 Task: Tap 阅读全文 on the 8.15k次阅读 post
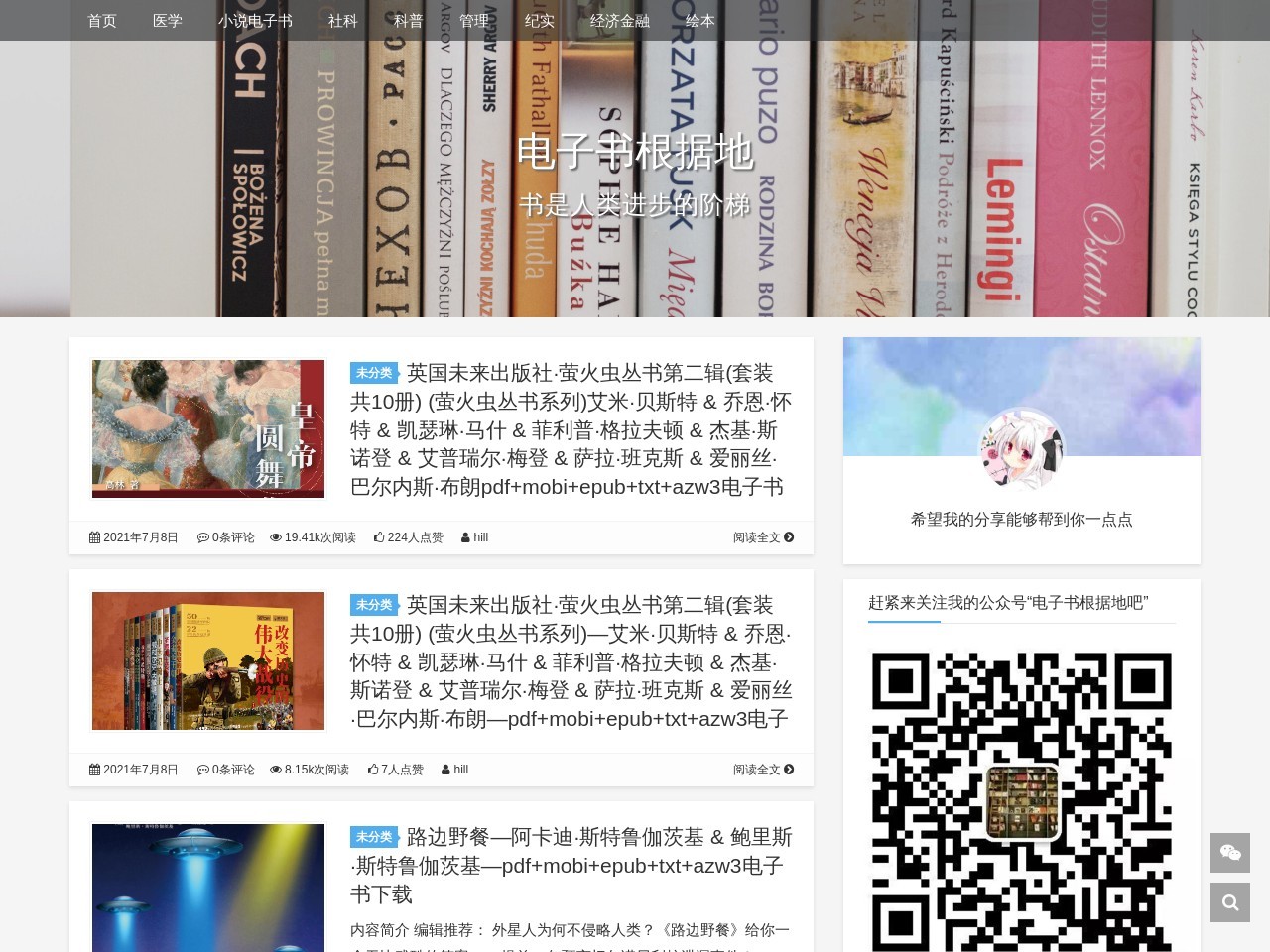pos(763,770)
